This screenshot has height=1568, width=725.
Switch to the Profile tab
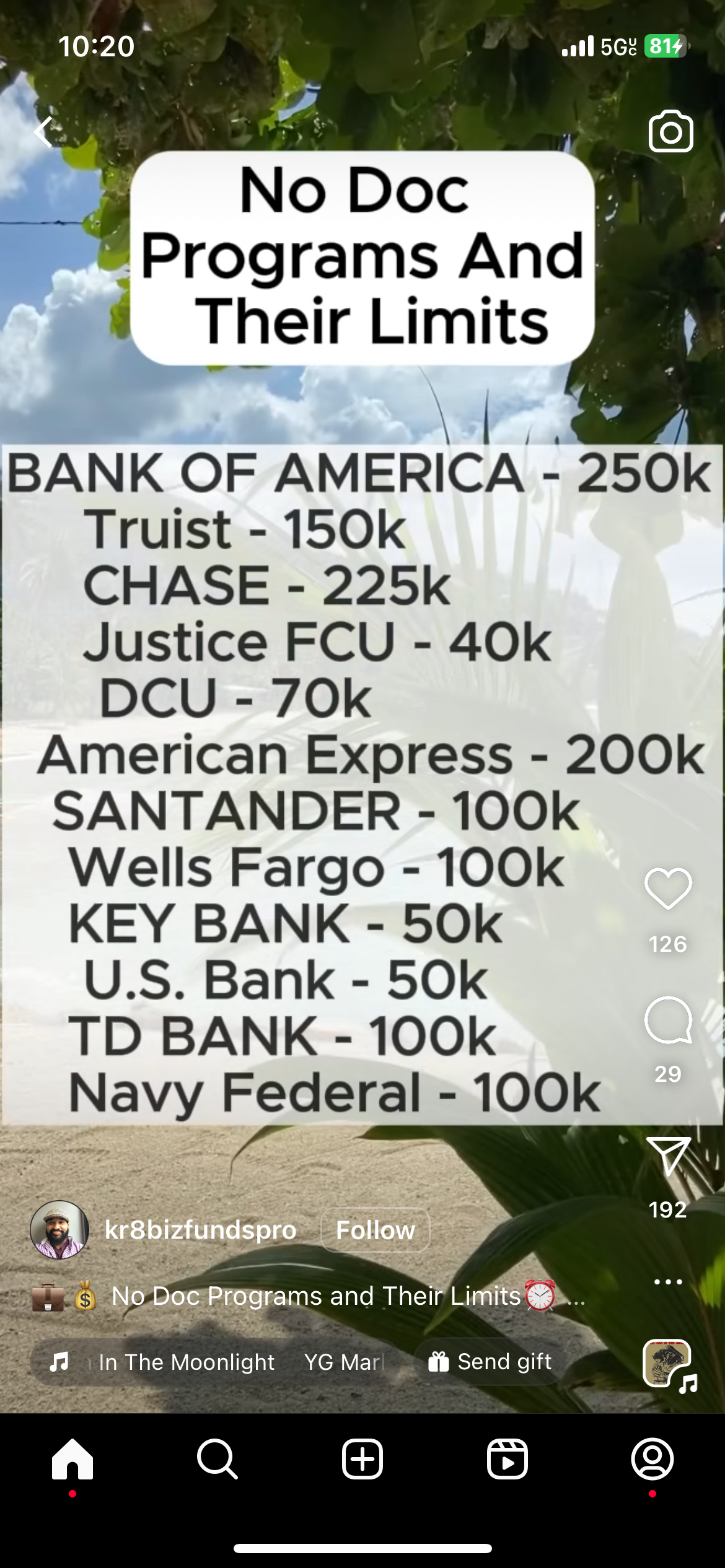(x=652, y=1459)
